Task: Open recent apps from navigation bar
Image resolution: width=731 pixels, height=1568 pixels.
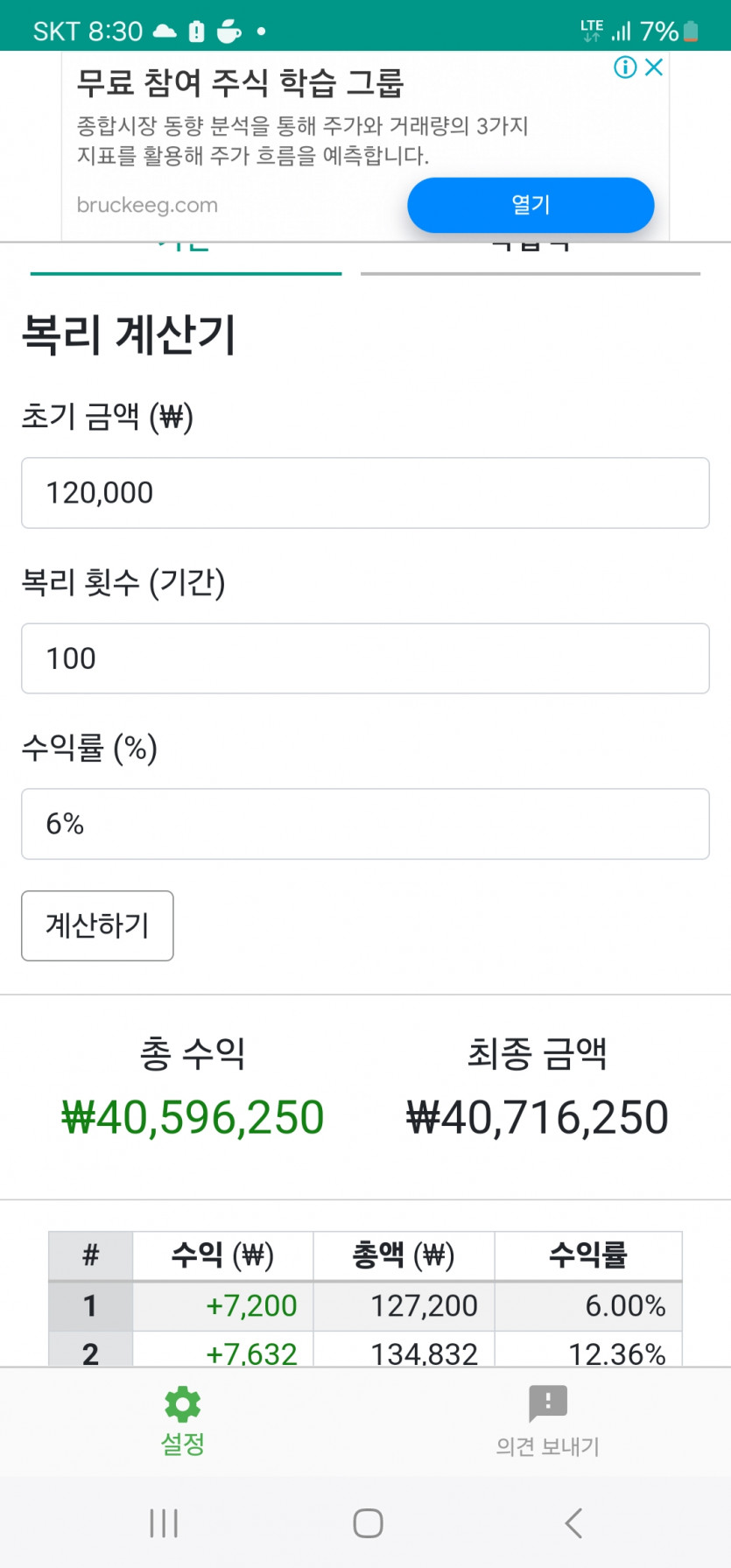Action: pos(164,1523)
